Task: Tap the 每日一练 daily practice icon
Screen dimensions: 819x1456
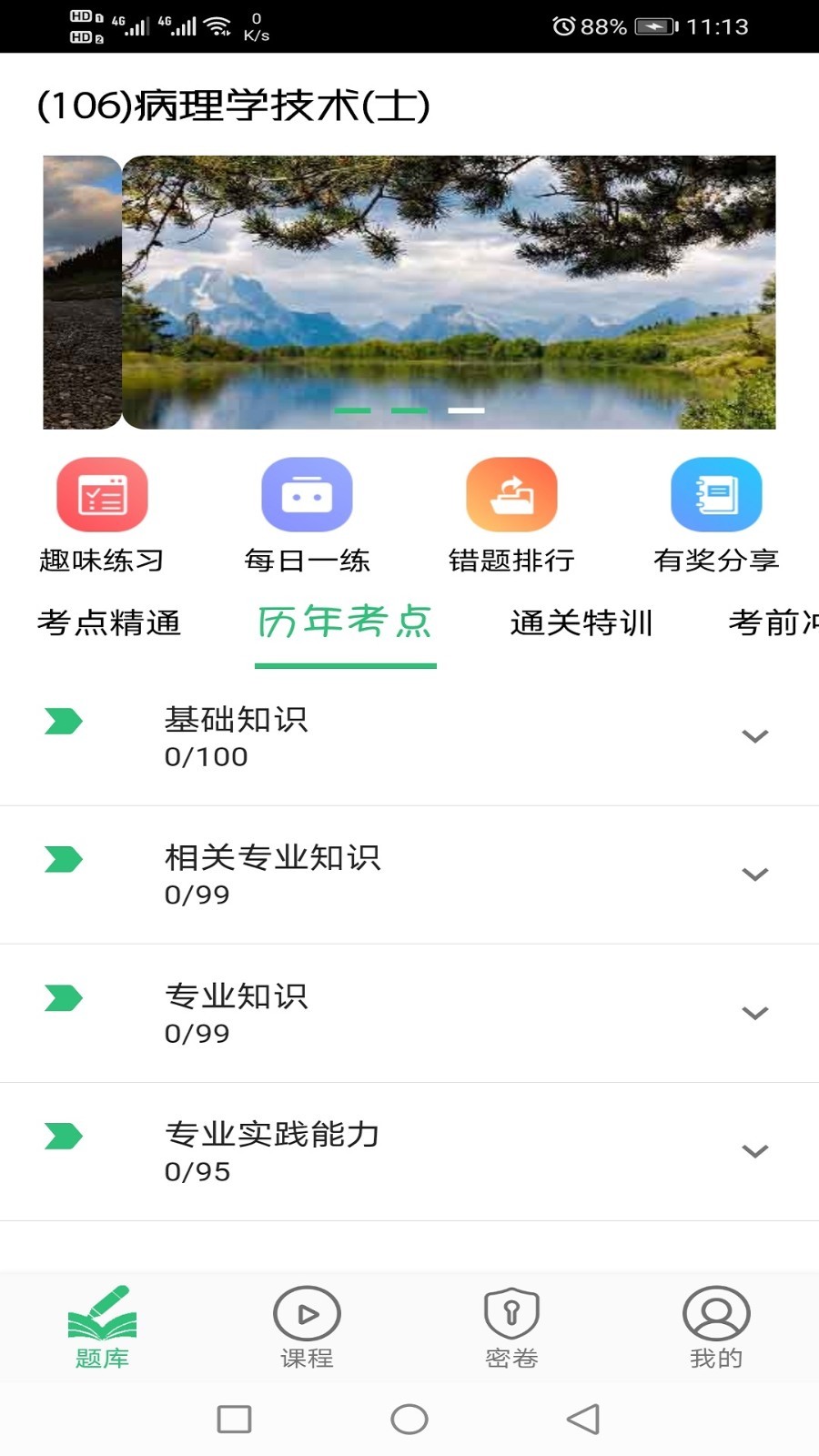Action: (307, 494)
